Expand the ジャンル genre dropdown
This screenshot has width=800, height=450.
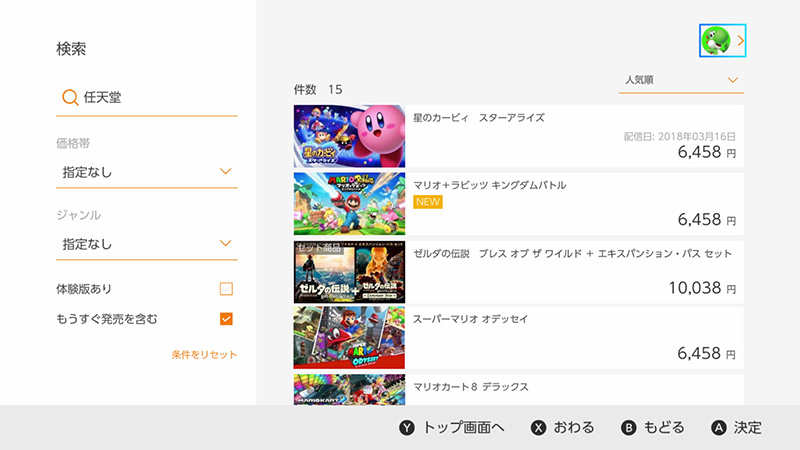click(x=146, y=243)
